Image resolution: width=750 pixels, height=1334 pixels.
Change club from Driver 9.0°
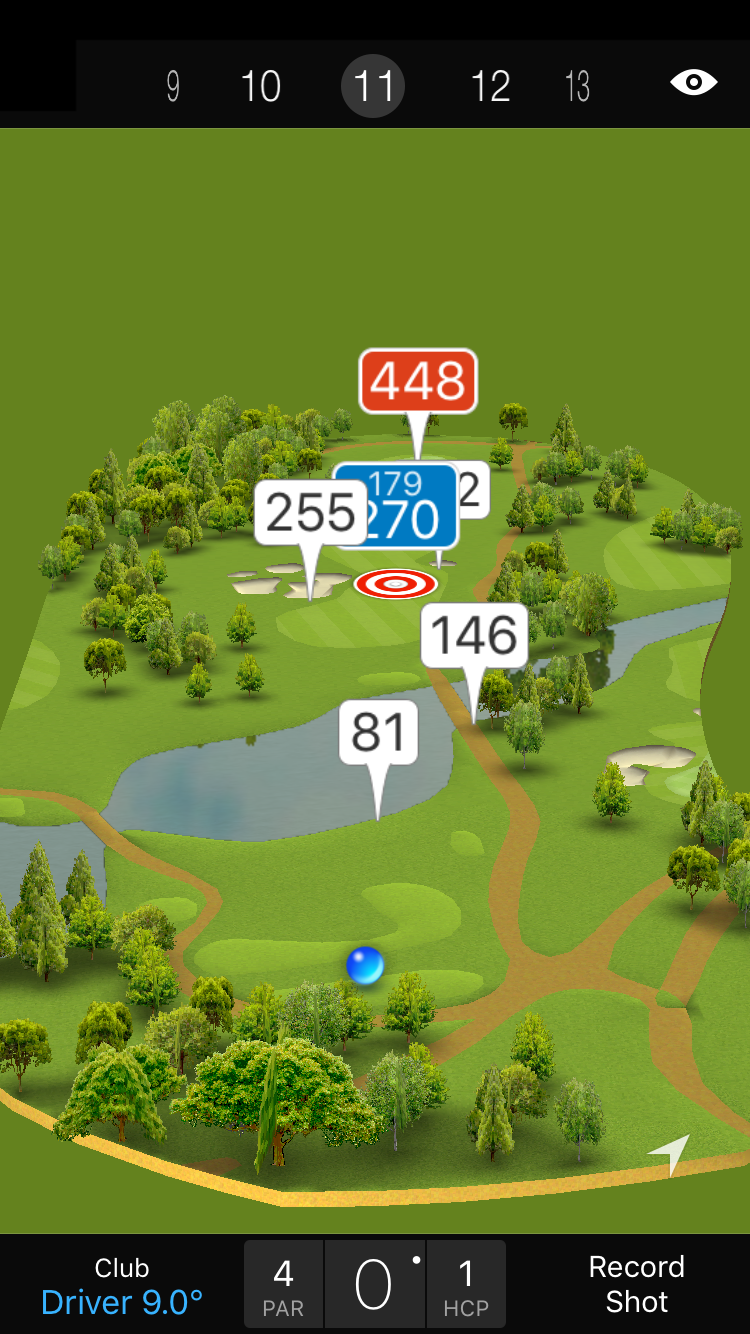pos(122,1286)
